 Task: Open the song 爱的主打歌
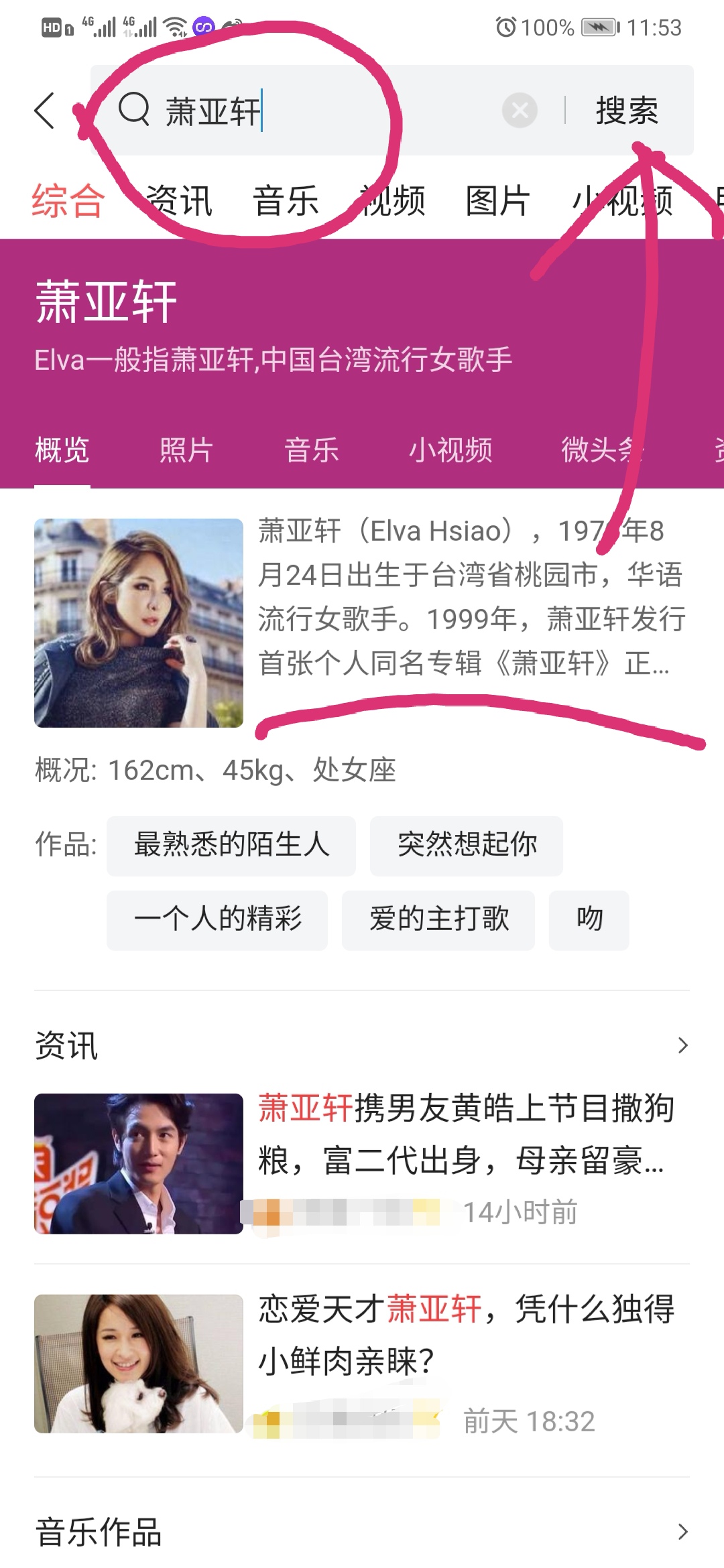(438, 919)
